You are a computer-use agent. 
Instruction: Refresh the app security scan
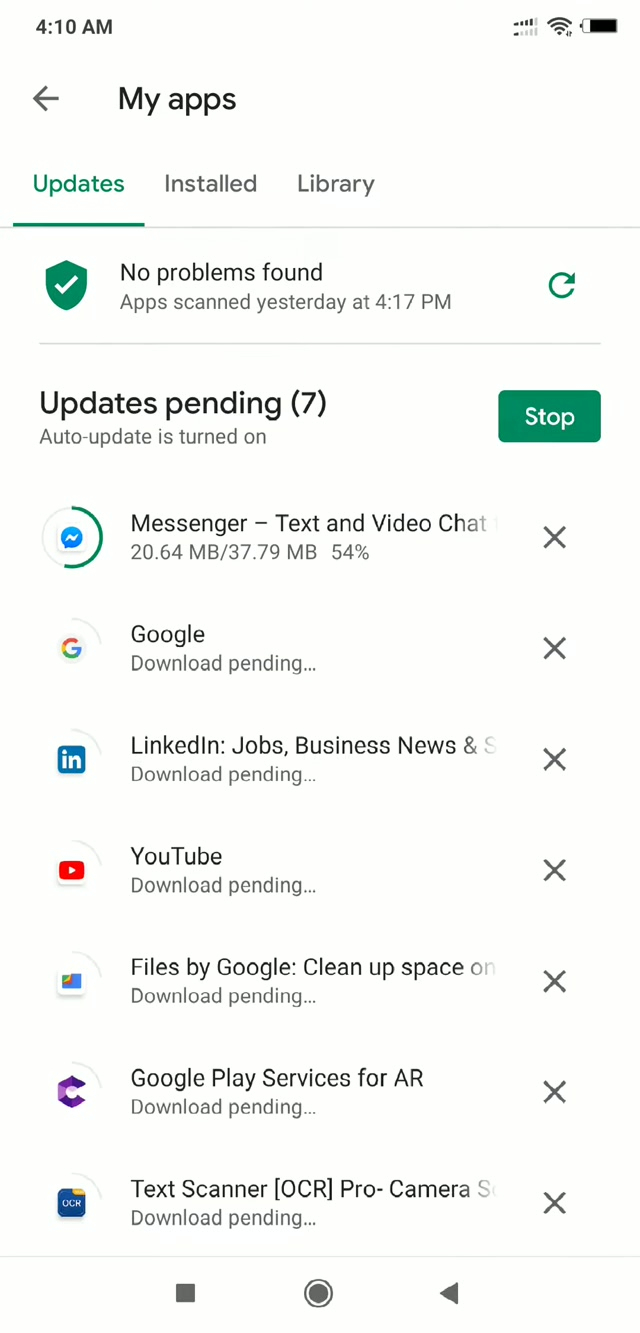(562, 286)
